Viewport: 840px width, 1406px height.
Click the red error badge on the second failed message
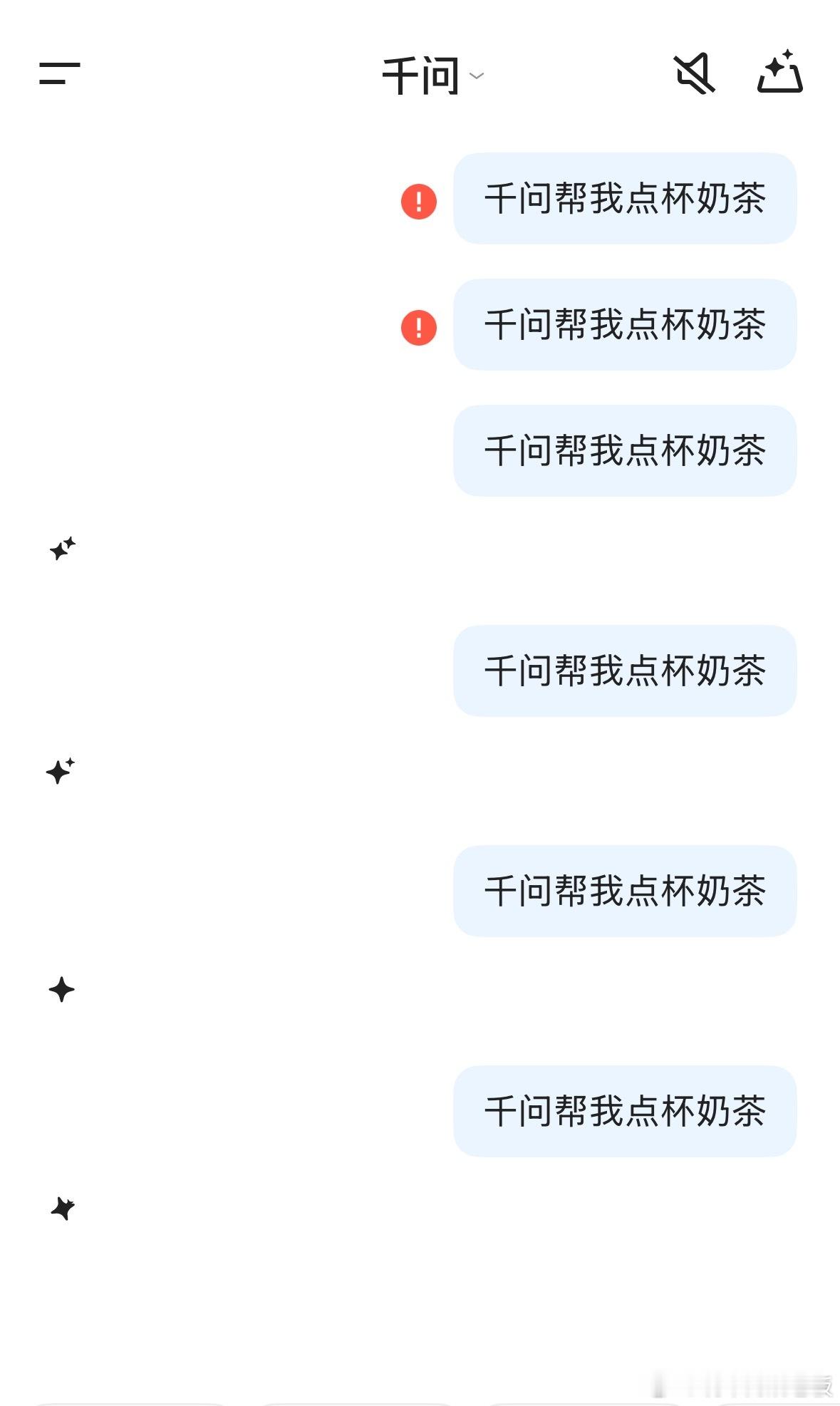click(x=419, y=326)
